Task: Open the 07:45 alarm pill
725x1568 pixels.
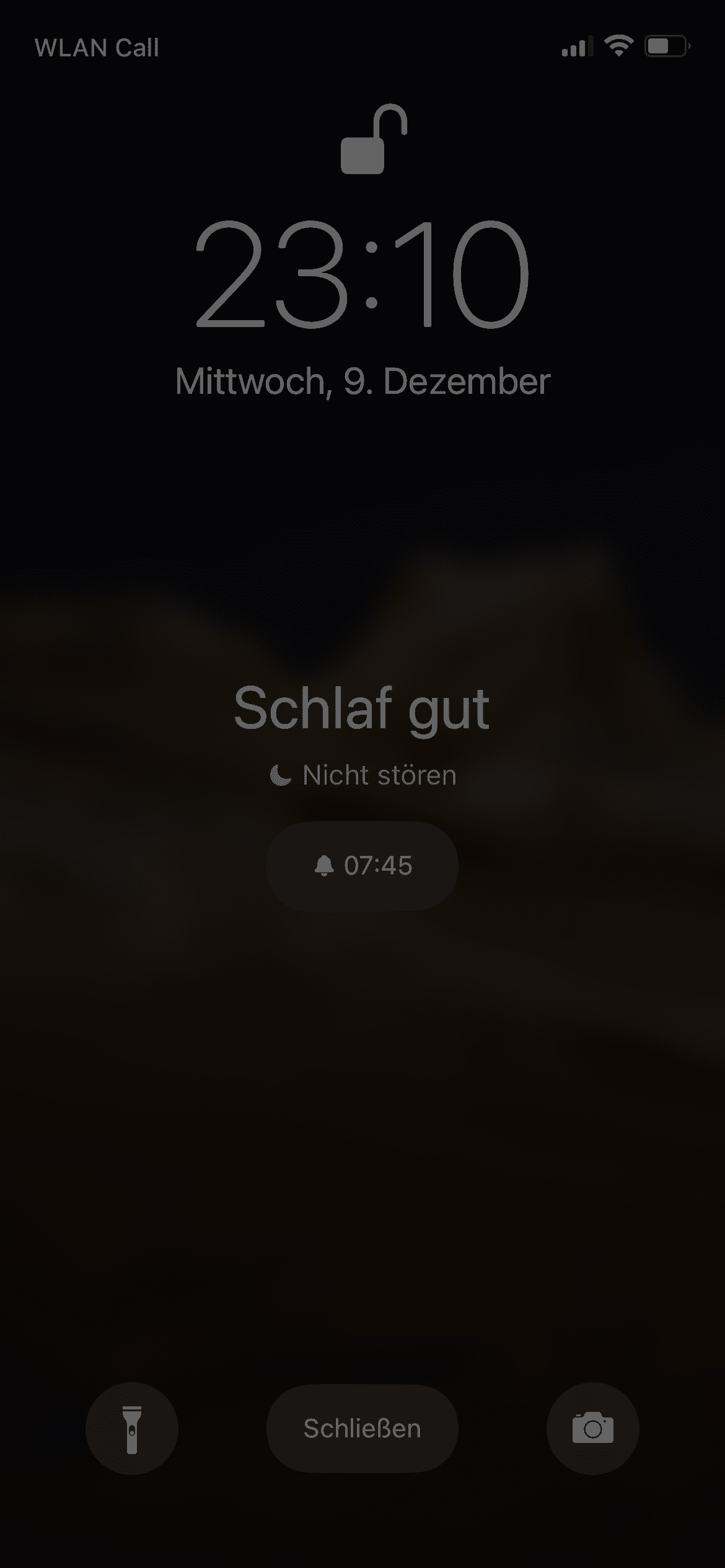Action: point(362,866)
